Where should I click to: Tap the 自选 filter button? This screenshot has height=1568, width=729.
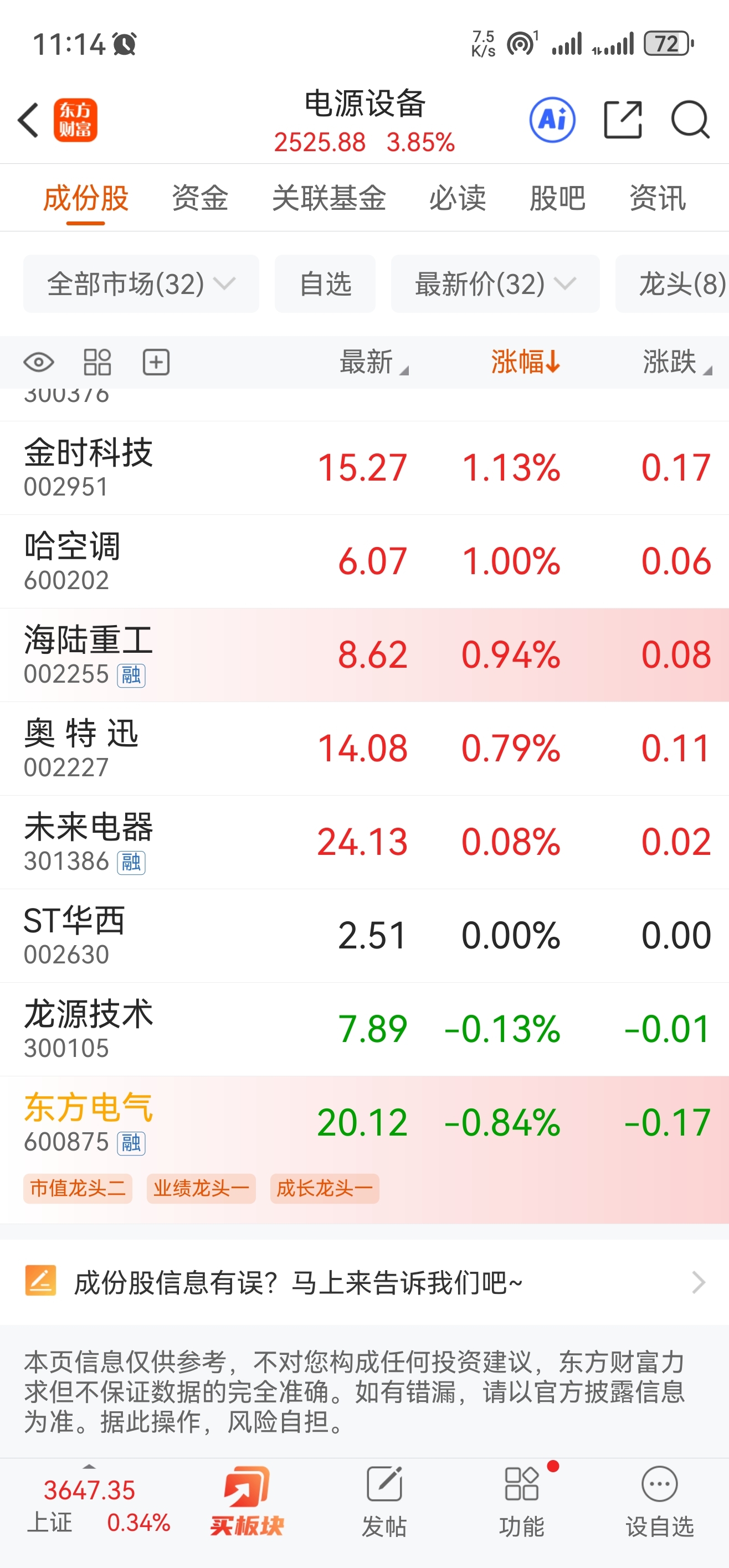coord(325,283)
